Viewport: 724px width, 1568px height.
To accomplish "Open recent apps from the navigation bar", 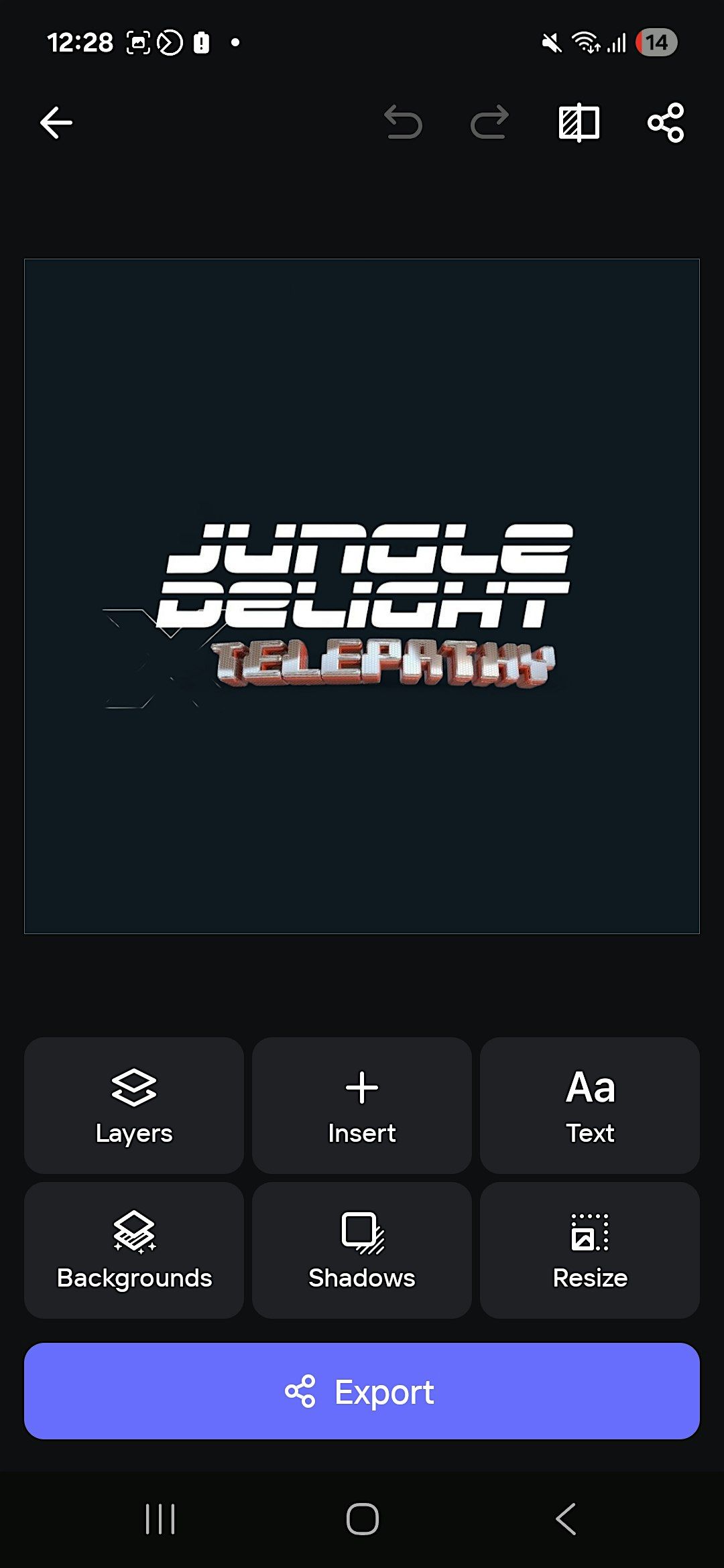I will [x=161, y=1520].
